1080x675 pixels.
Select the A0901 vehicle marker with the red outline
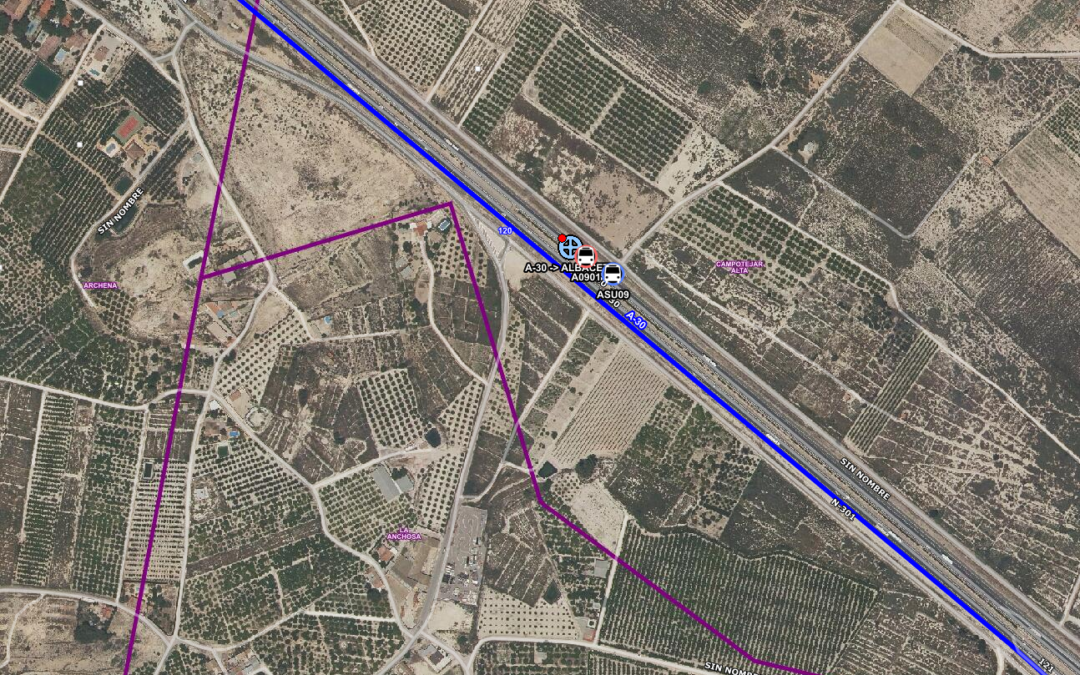click(x=586, y=257)
